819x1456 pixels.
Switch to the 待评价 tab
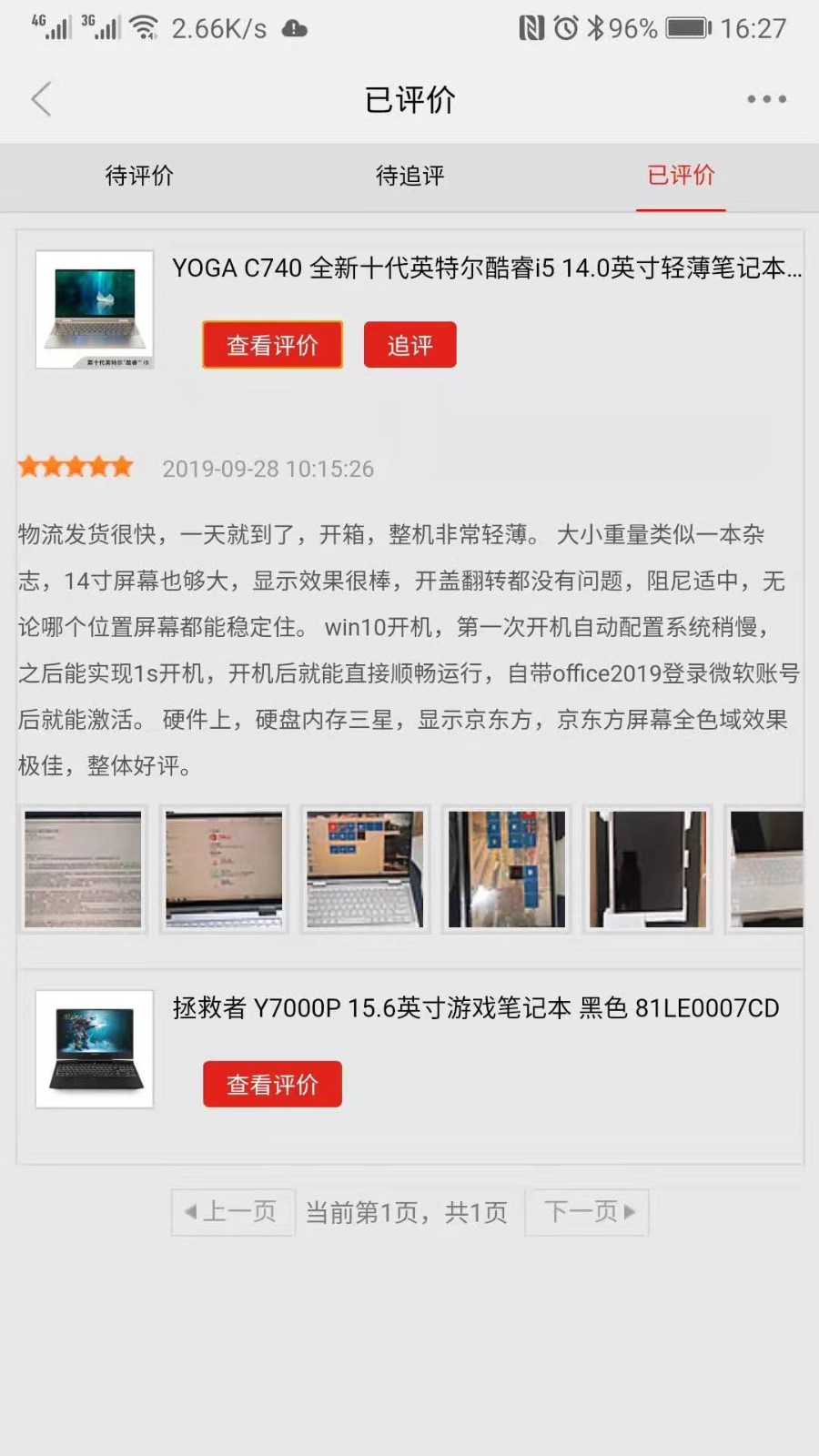tap(138, 176)
